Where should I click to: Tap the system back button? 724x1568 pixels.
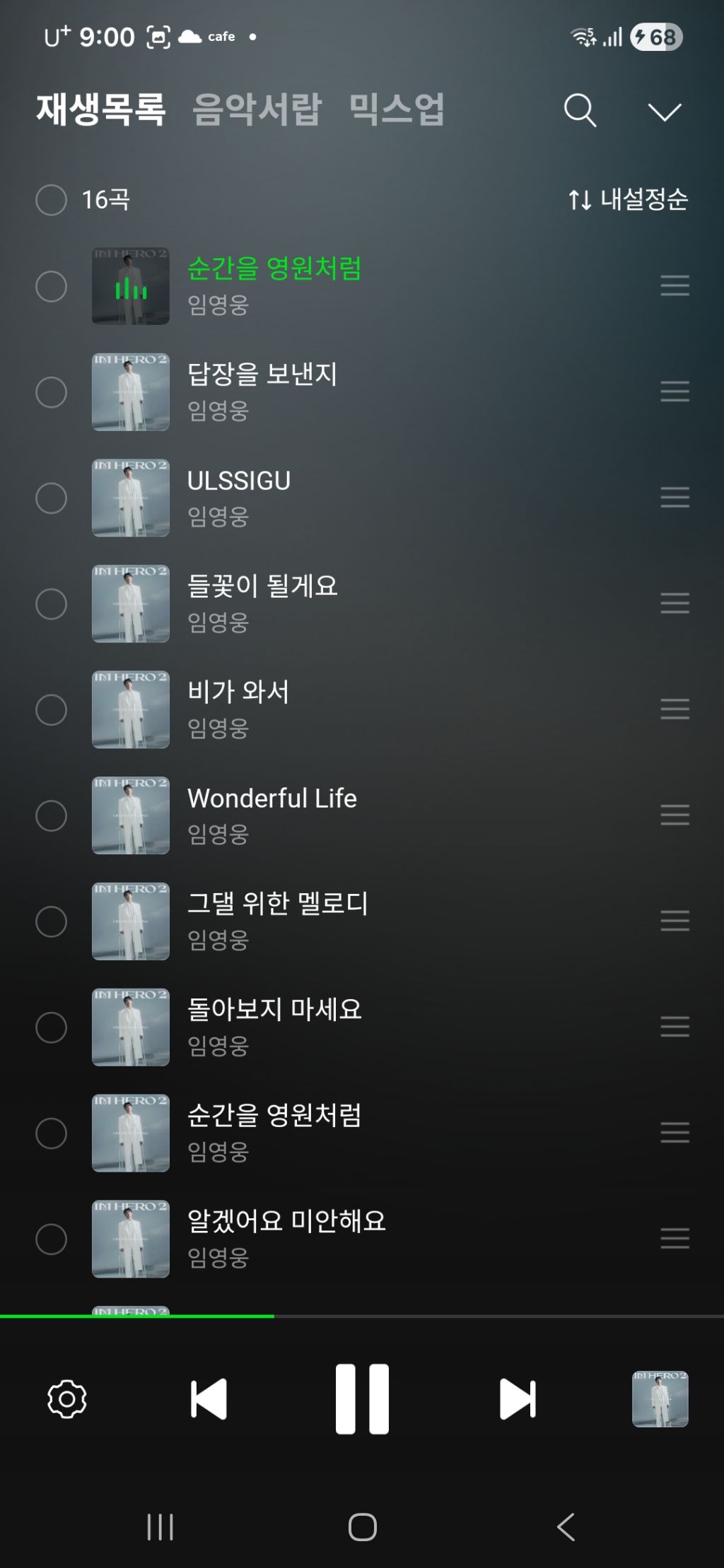(x=566, y=1527)
